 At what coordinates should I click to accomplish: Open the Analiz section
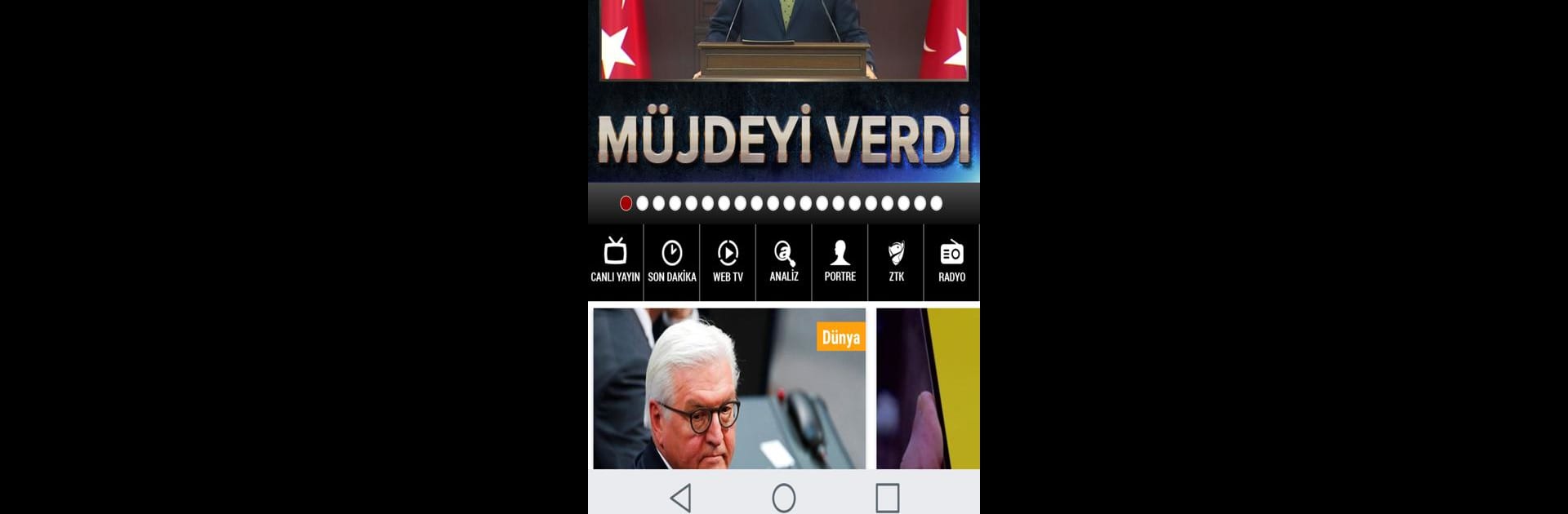click(784, 262)
